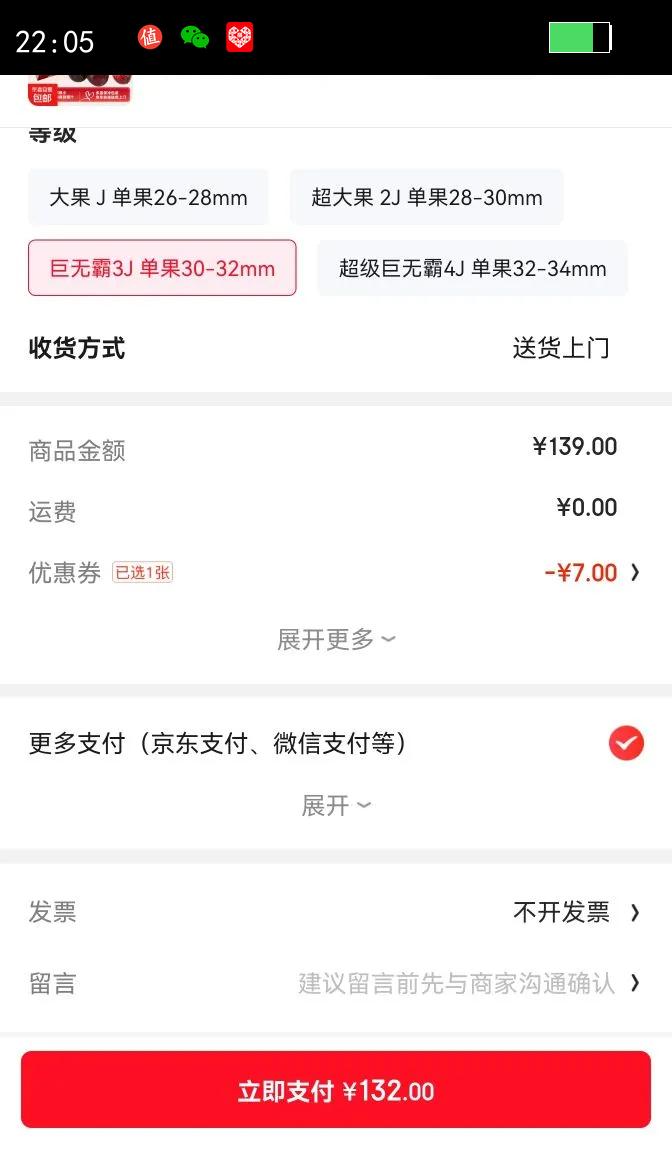Select 巨无霸3J 单果30-32mm grade
Image resolution: width=672 pixels, height=1149 pixels.
click(x=162, y=268)
